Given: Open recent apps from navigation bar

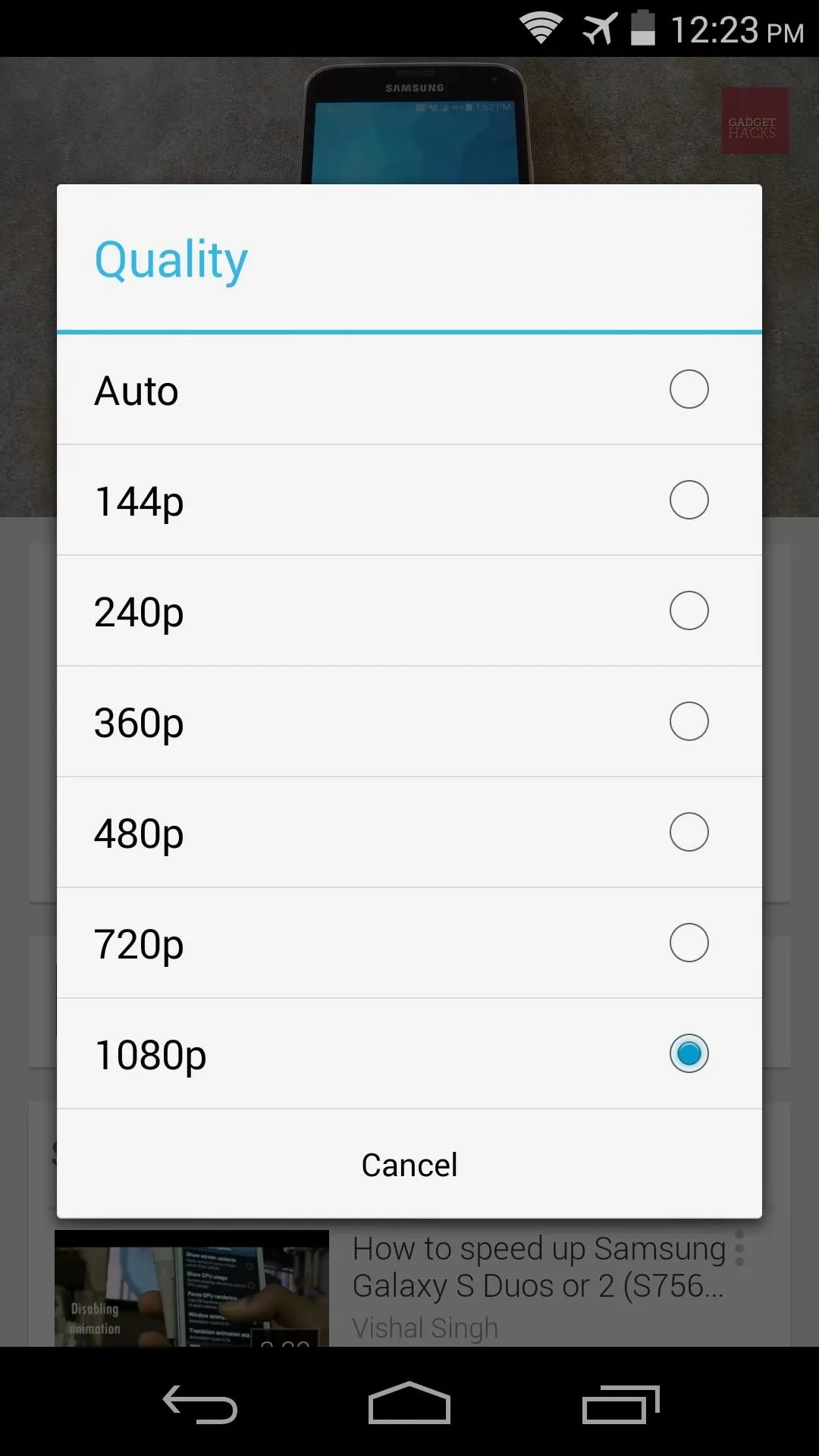Looking at the screenshot, I should point(620,1404).
